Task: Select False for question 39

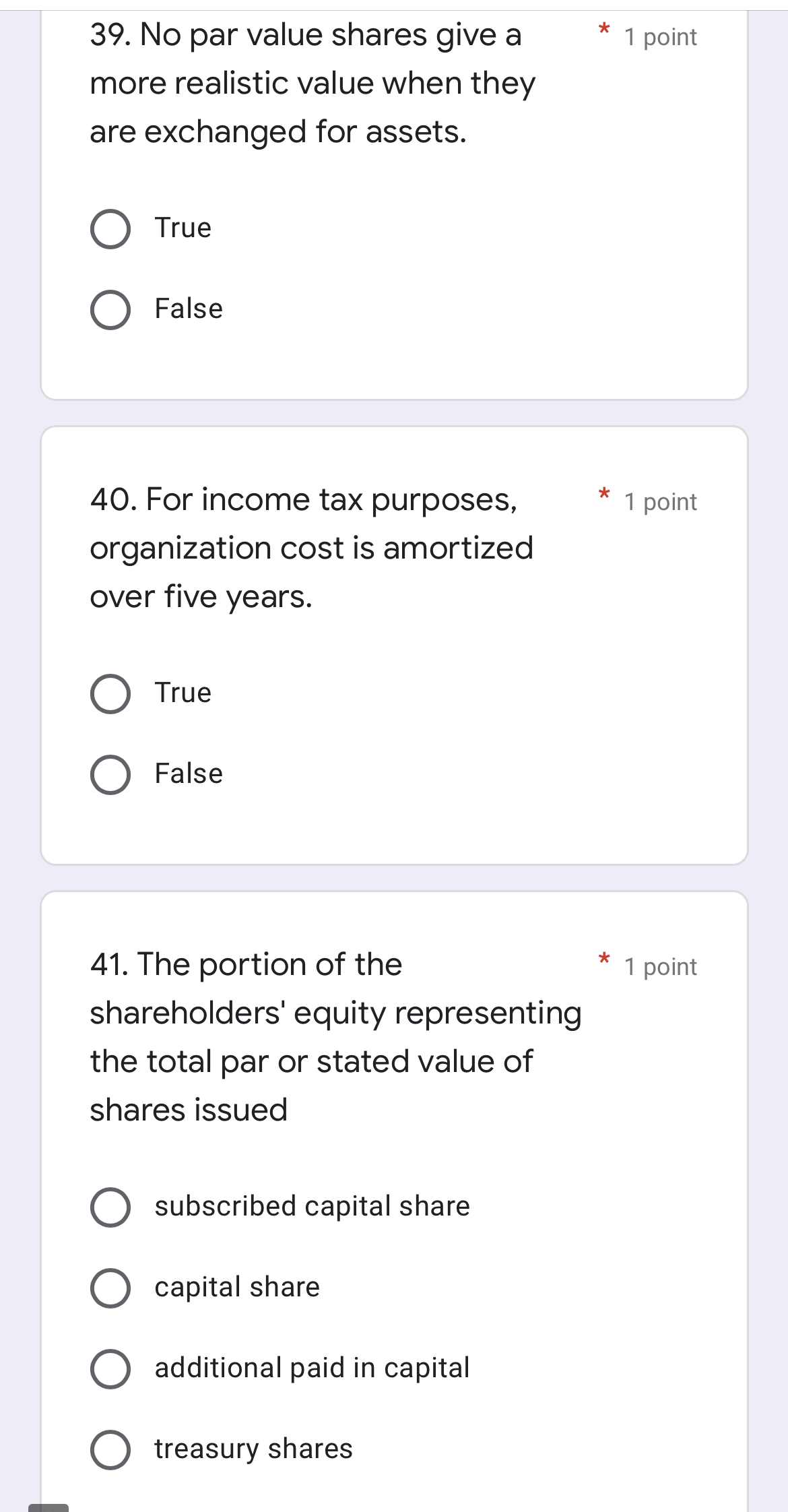Action: coord(111,310)
